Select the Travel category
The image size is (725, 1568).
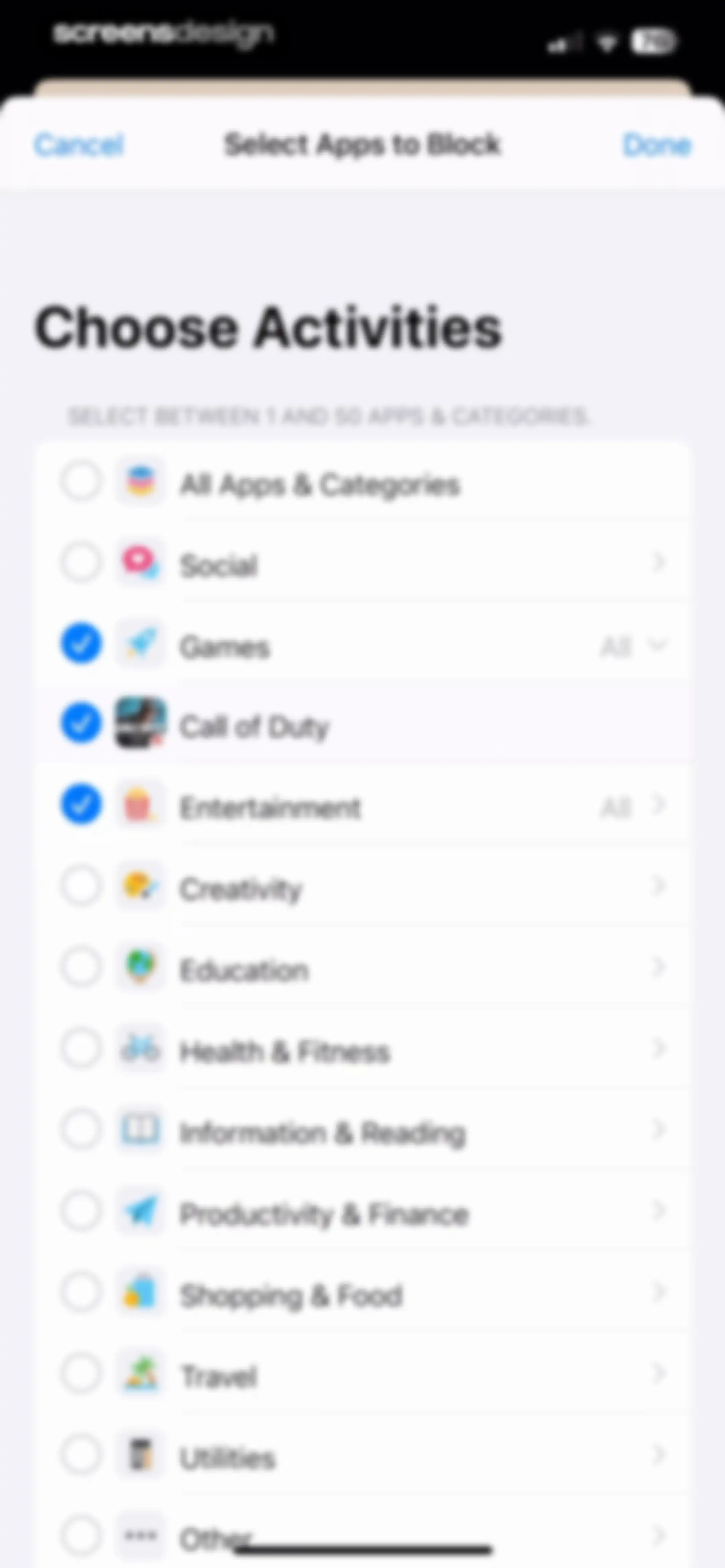[x=81, y=1373]
